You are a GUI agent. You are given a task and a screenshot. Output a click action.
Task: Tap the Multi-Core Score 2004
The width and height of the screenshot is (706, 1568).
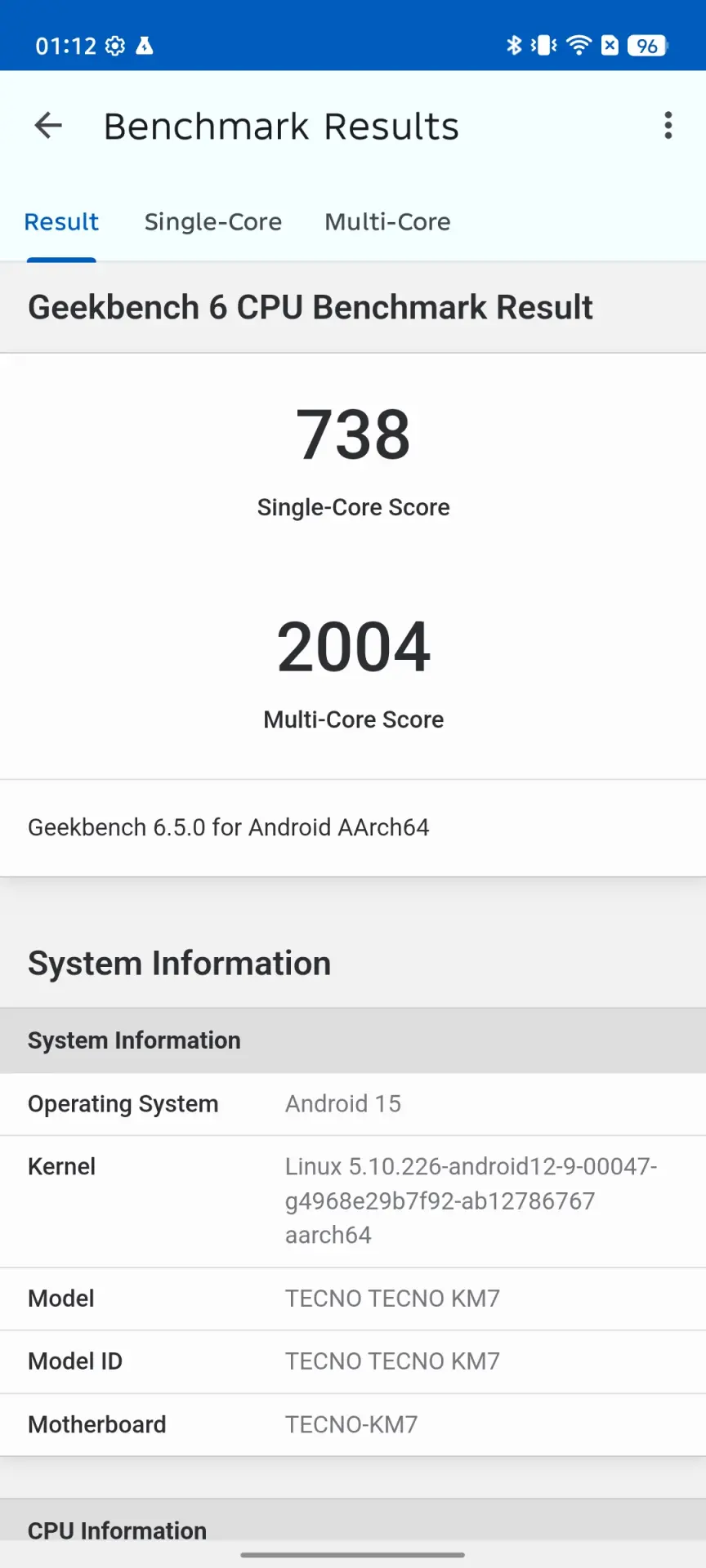(x=353, y=647)
